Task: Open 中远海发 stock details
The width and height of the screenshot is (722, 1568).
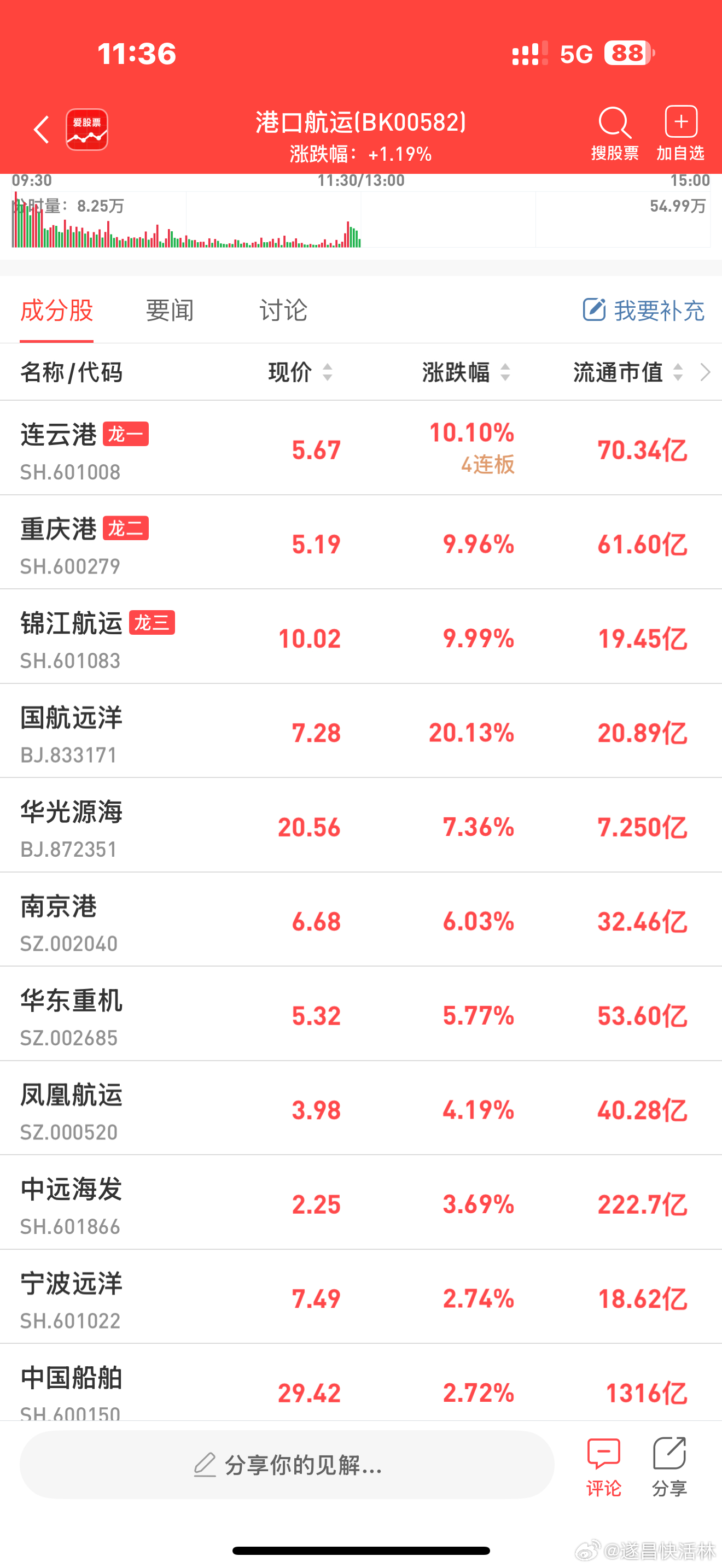Action: (361, 1203)
